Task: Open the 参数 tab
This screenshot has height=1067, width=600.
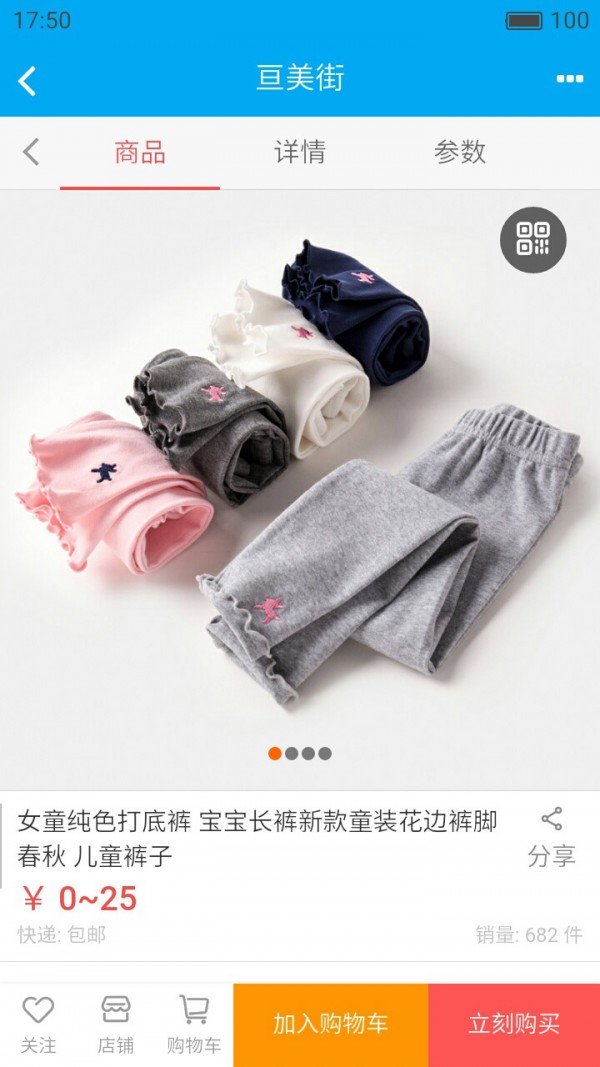Action: 459,153
